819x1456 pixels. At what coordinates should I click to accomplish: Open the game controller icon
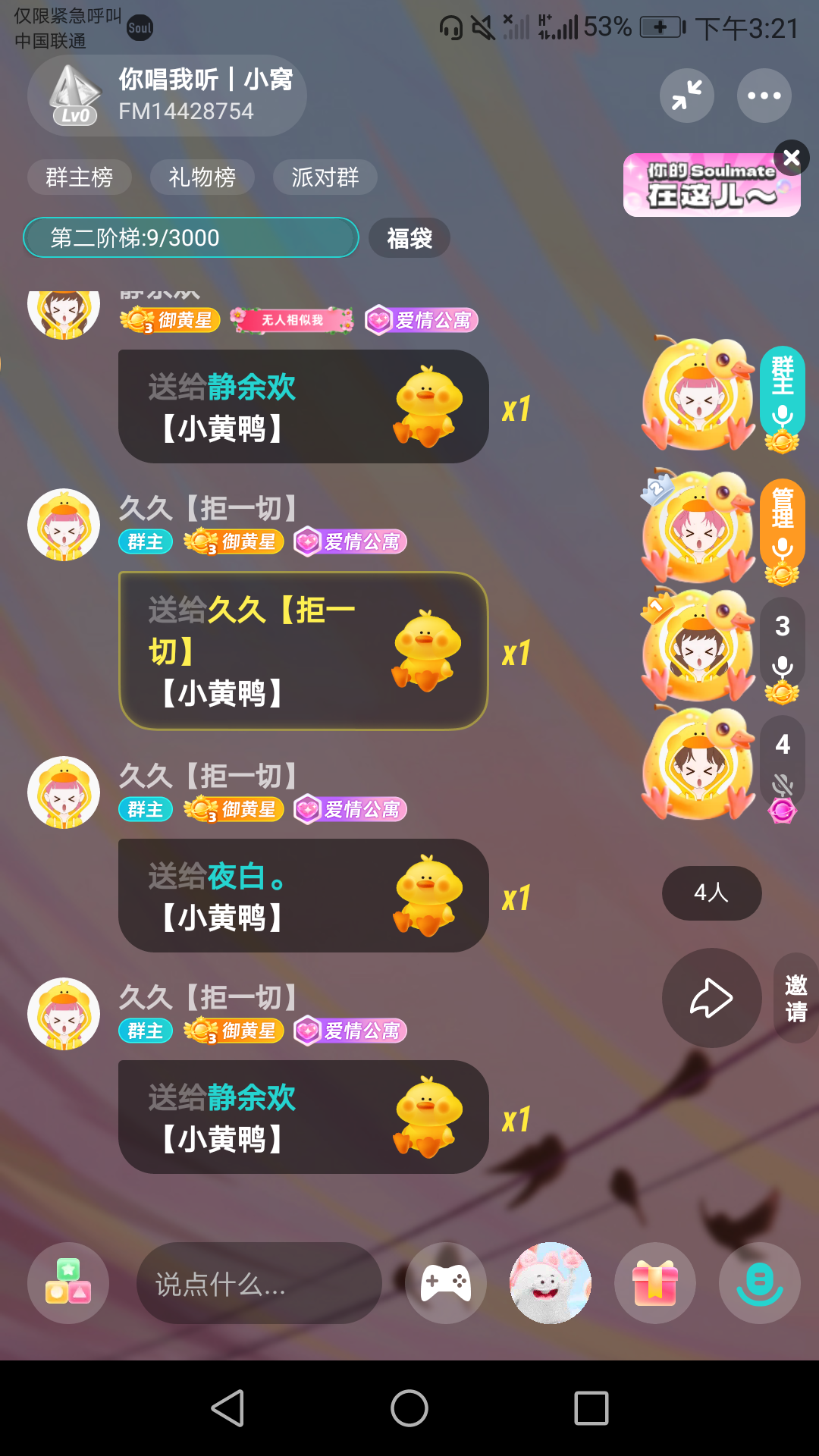pyautogui.click(x=446, y=1283)
